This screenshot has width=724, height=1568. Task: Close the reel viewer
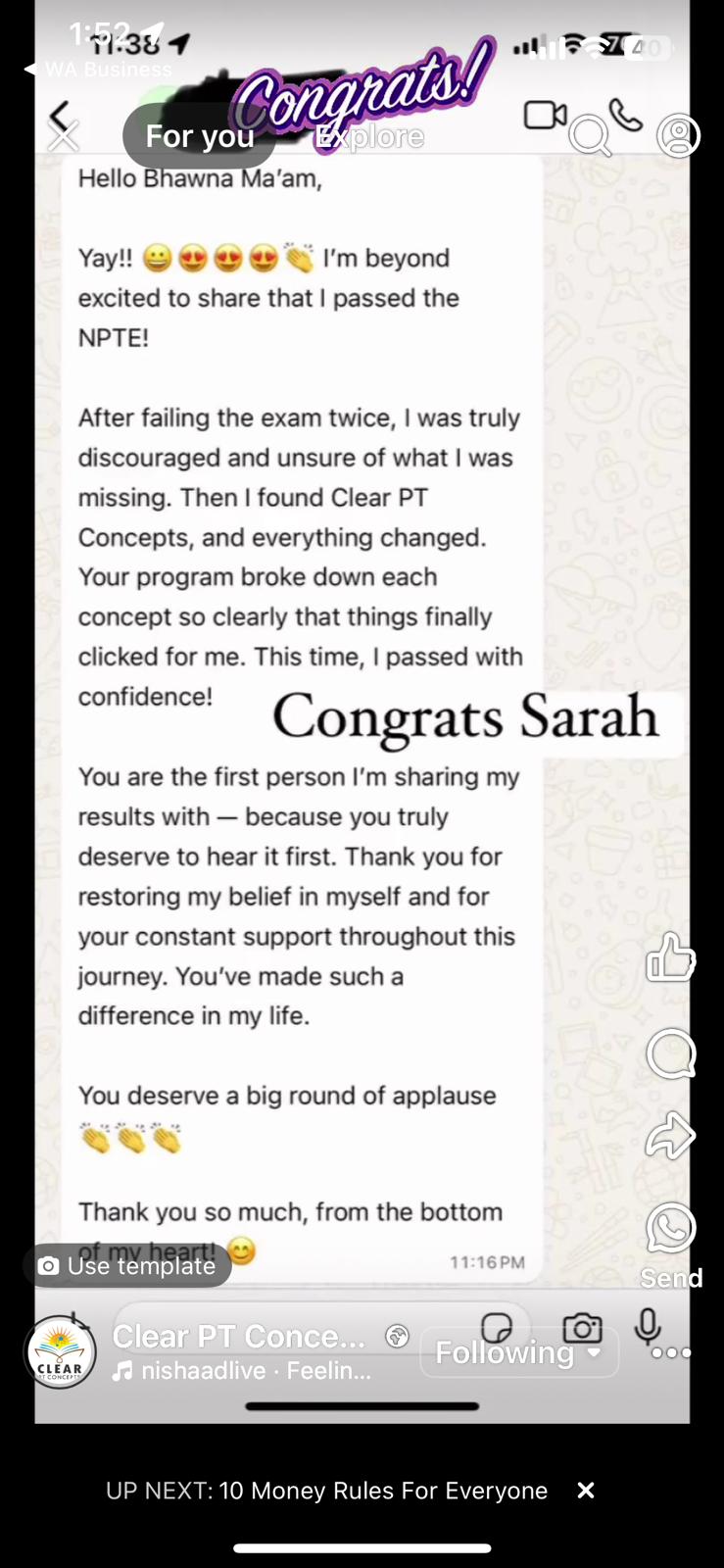(64, 136)
